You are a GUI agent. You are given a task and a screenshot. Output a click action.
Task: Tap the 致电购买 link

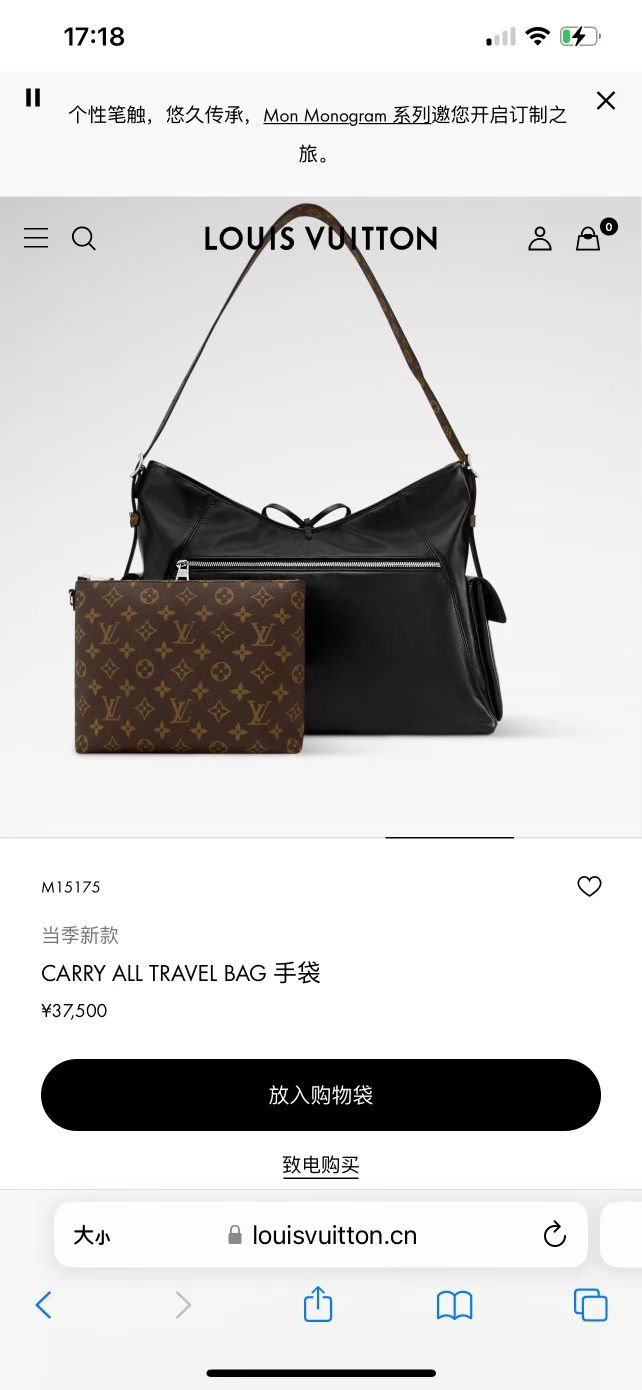(x=321, y=1165)
